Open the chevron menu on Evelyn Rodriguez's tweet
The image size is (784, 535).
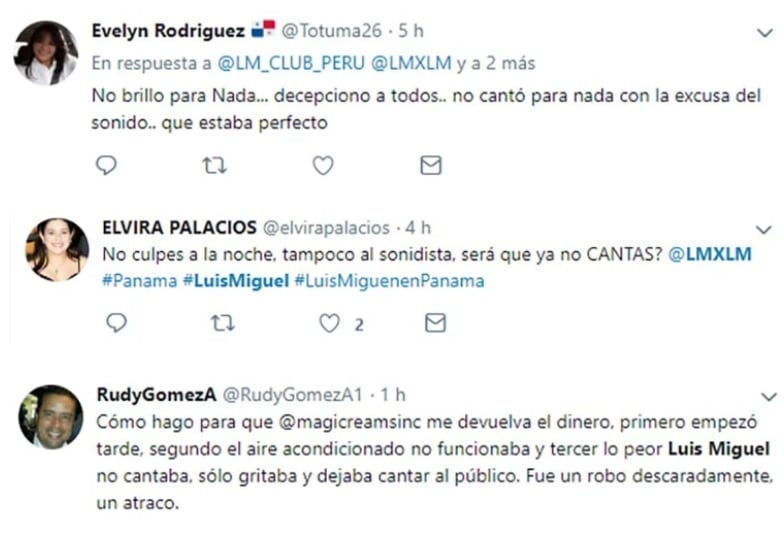click(764, 33)
